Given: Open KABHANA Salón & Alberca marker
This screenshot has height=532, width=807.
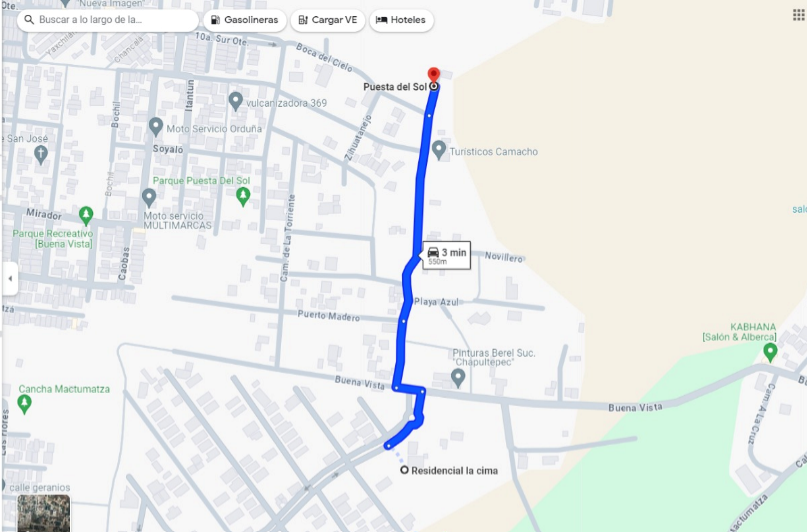Looking at the screenshot, I should [770, 351].
